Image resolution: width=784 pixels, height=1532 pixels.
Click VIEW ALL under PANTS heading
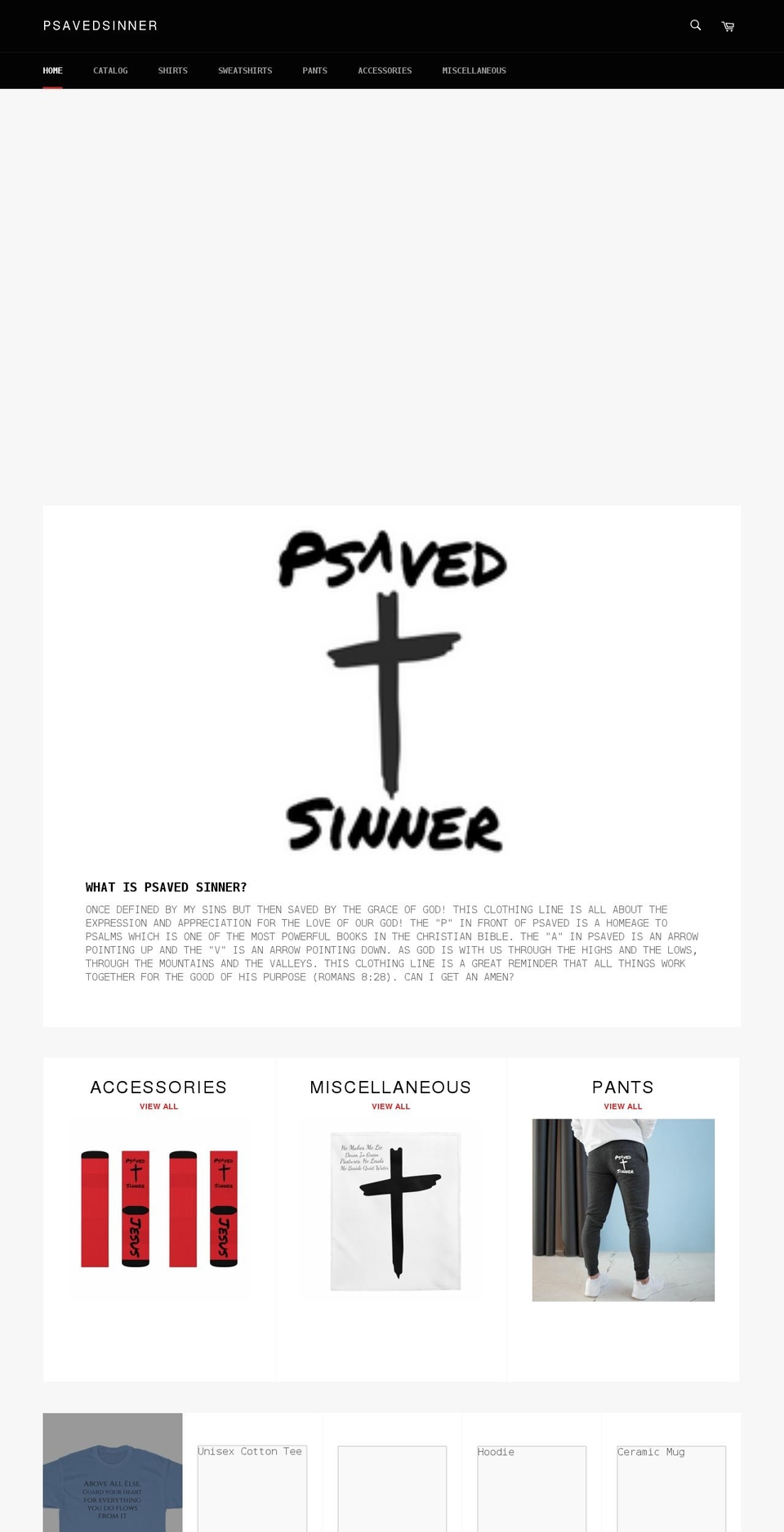(622, 1105)
